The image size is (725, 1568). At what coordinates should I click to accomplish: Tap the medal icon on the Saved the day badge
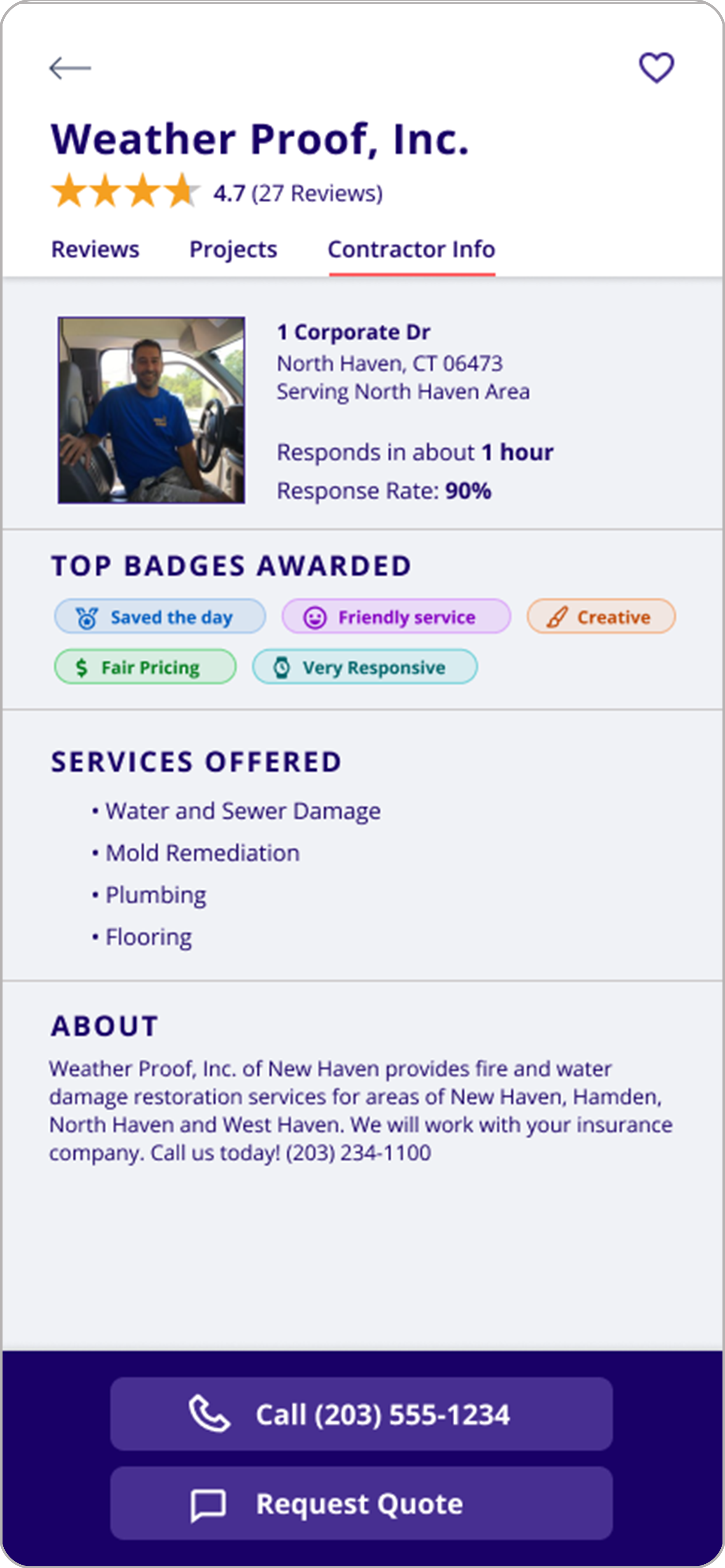tap(86, 617)
